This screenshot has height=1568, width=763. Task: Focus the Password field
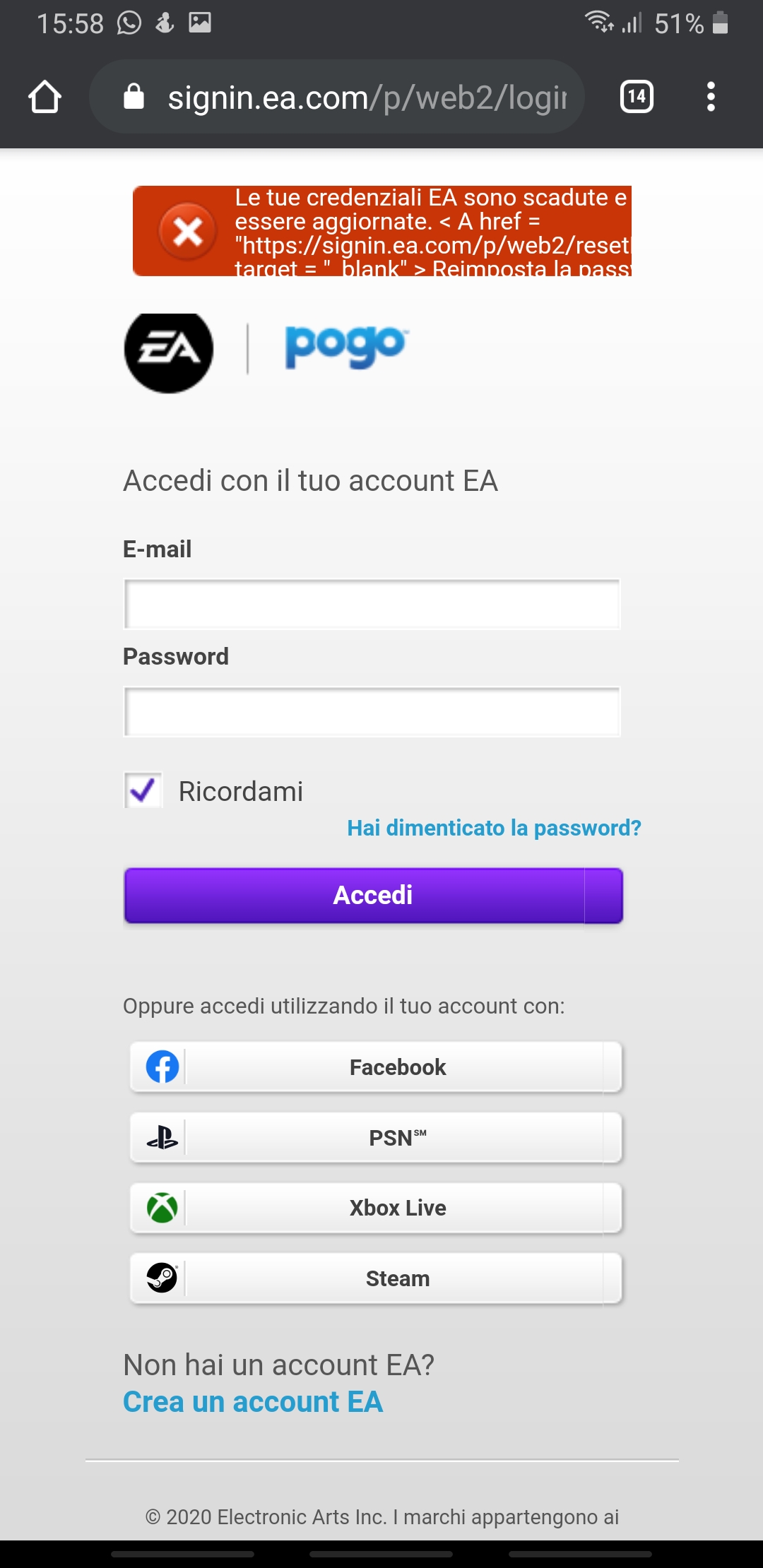(372, 711)
